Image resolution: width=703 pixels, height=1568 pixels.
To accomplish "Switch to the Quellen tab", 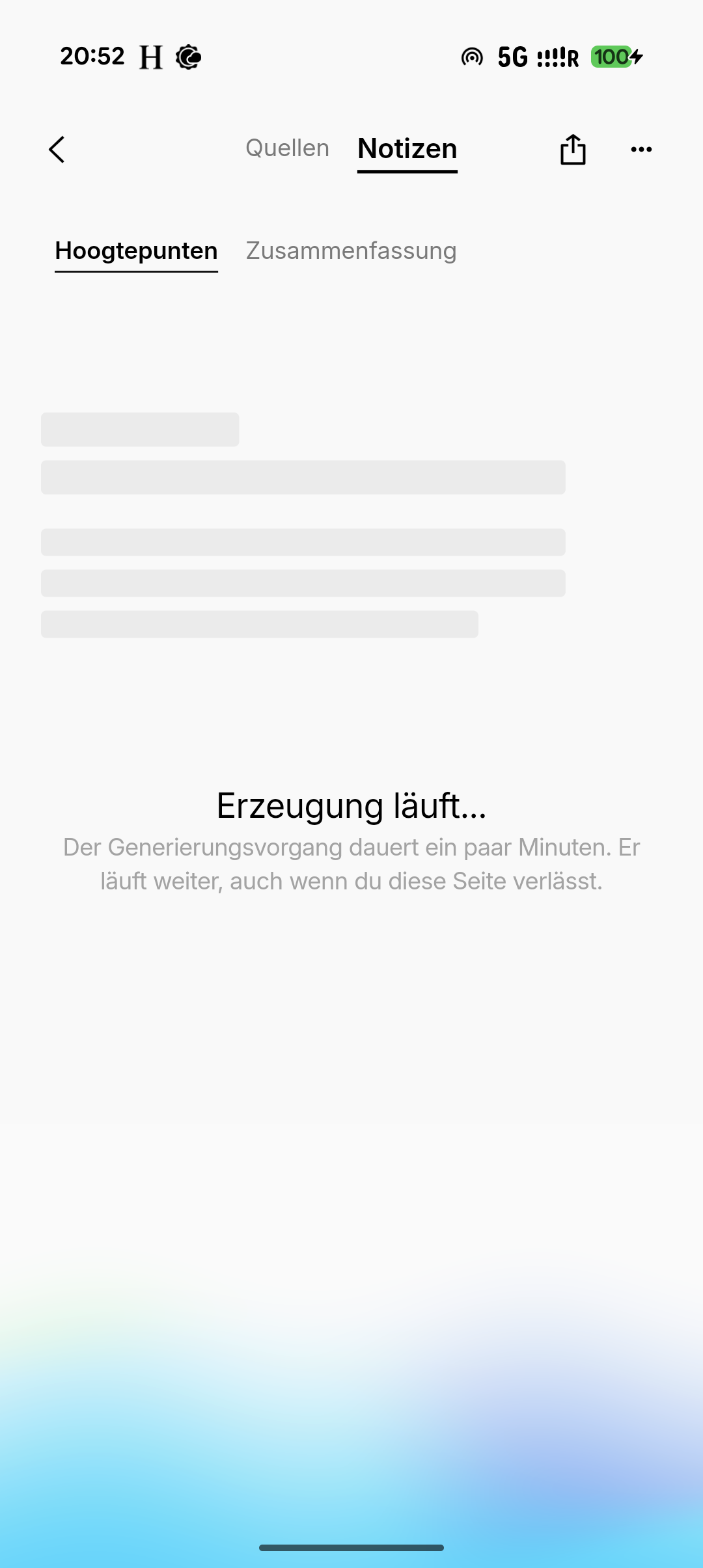I will point(287,148).
